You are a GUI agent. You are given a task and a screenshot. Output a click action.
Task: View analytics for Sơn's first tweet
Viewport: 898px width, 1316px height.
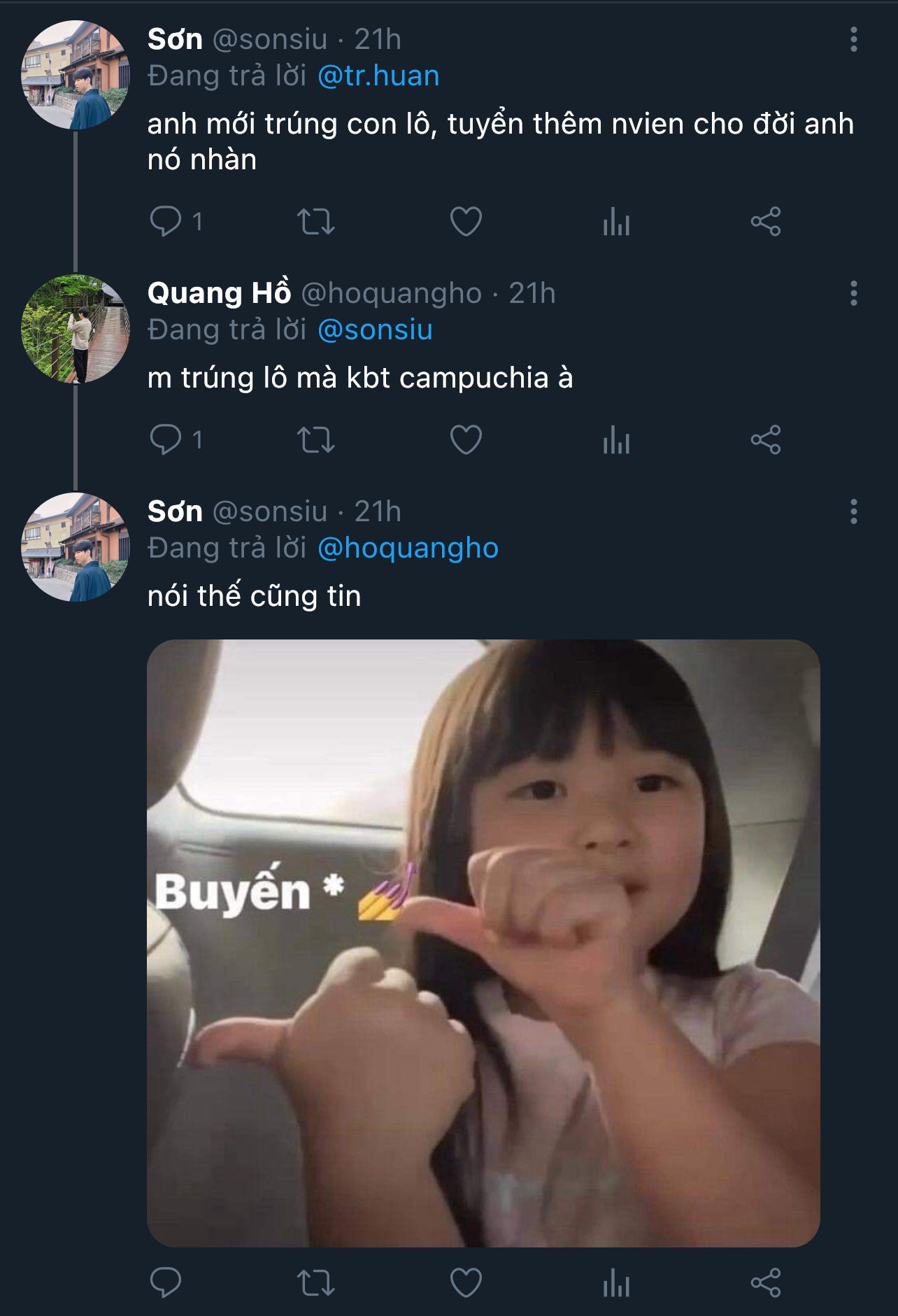coord(616,222)
